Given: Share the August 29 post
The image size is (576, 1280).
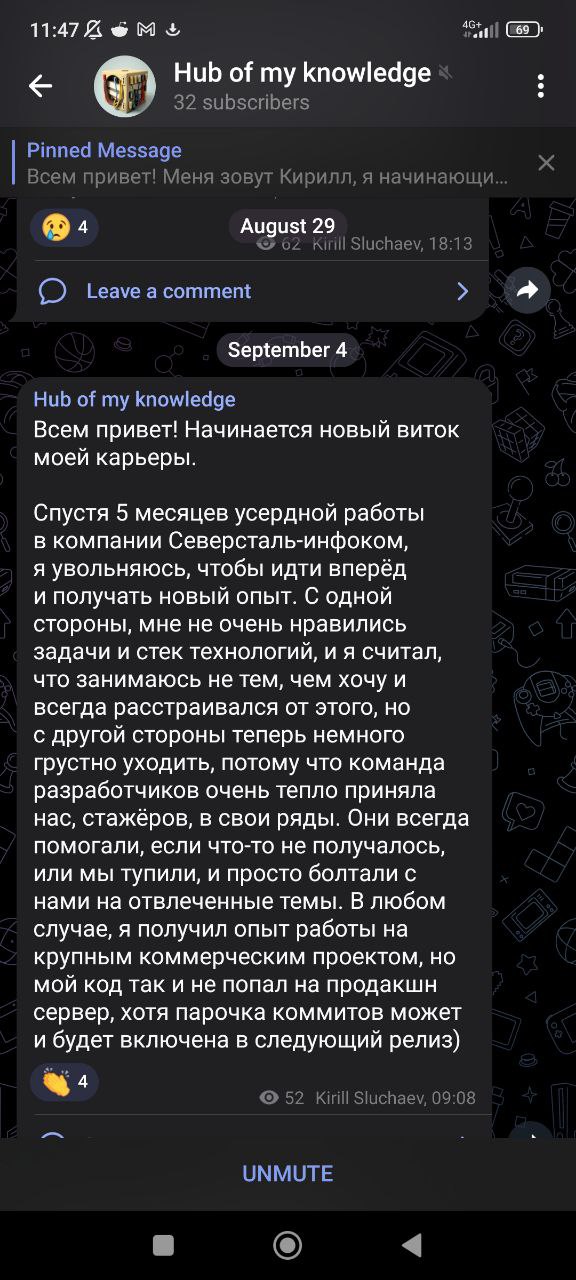Looking at the screenshot, I should point(527,290).
